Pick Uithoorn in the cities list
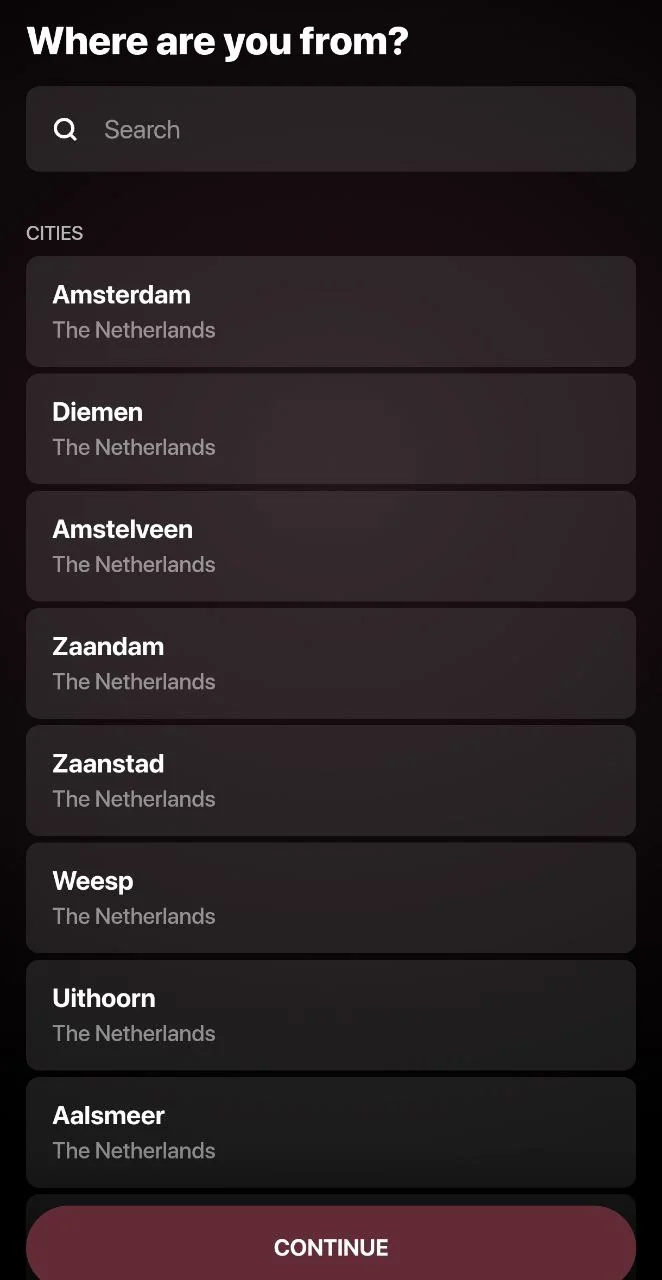The image size is (662, 1280). click(x=331, y=1015)
